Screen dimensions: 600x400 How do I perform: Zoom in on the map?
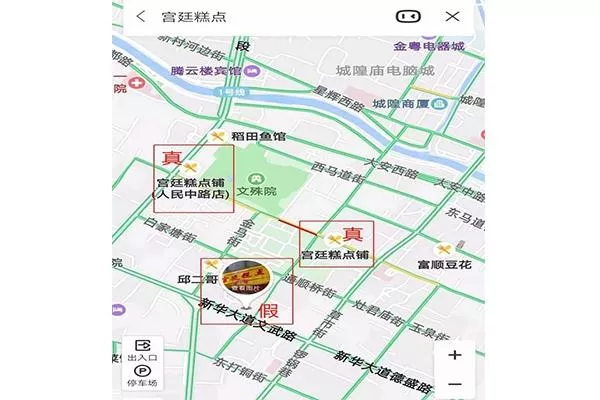455,355
